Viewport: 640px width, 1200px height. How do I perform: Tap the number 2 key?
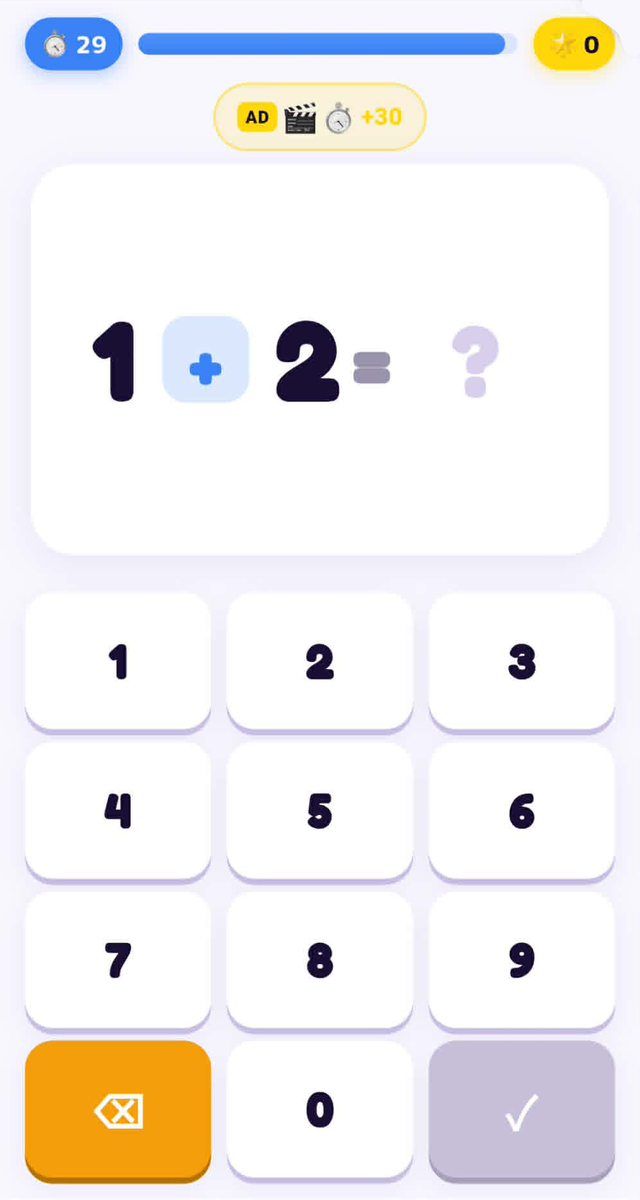click(x=320, y=661)
